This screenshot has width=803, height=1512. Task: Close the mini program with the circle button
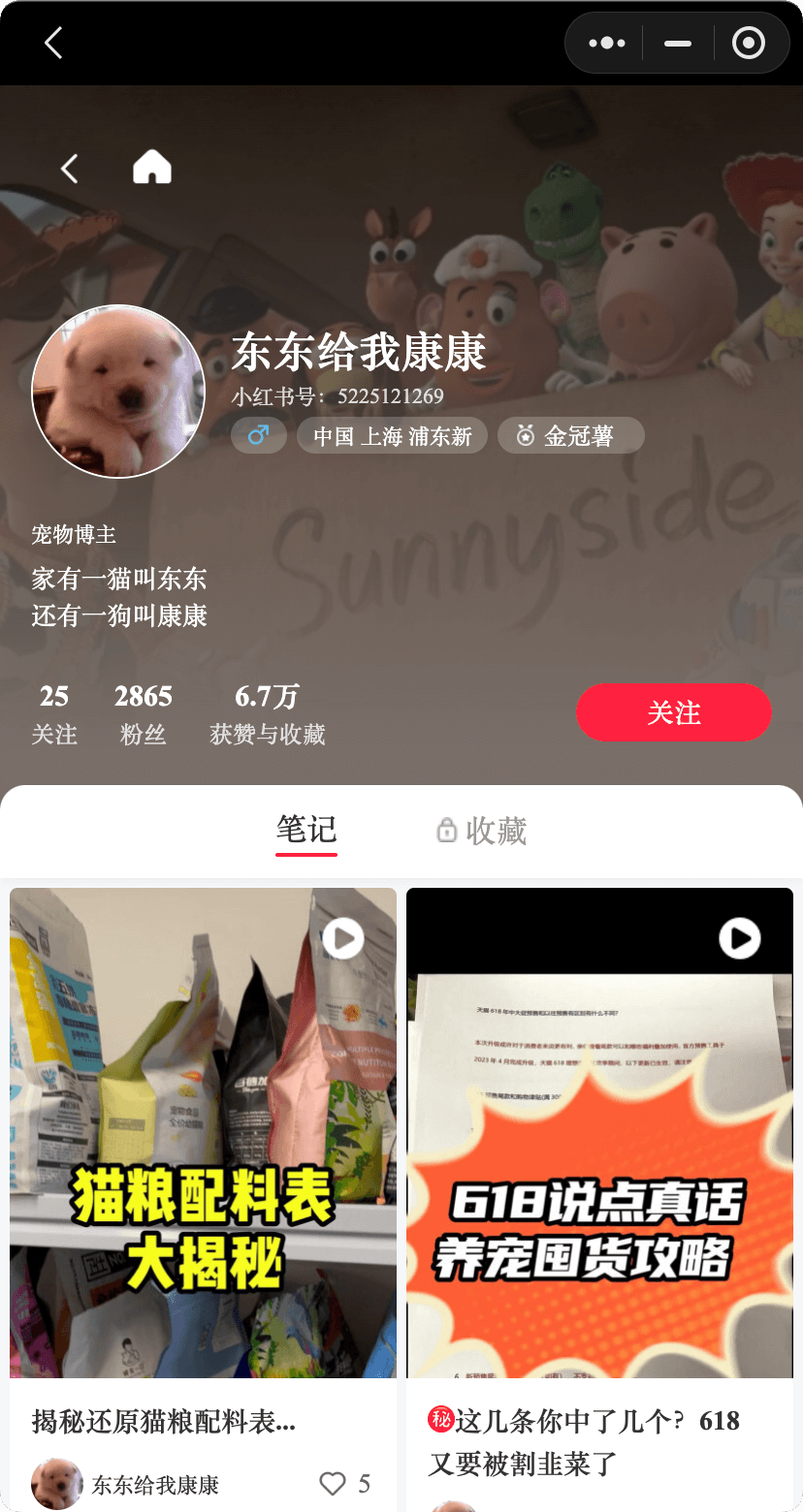[x=748, y=44]
